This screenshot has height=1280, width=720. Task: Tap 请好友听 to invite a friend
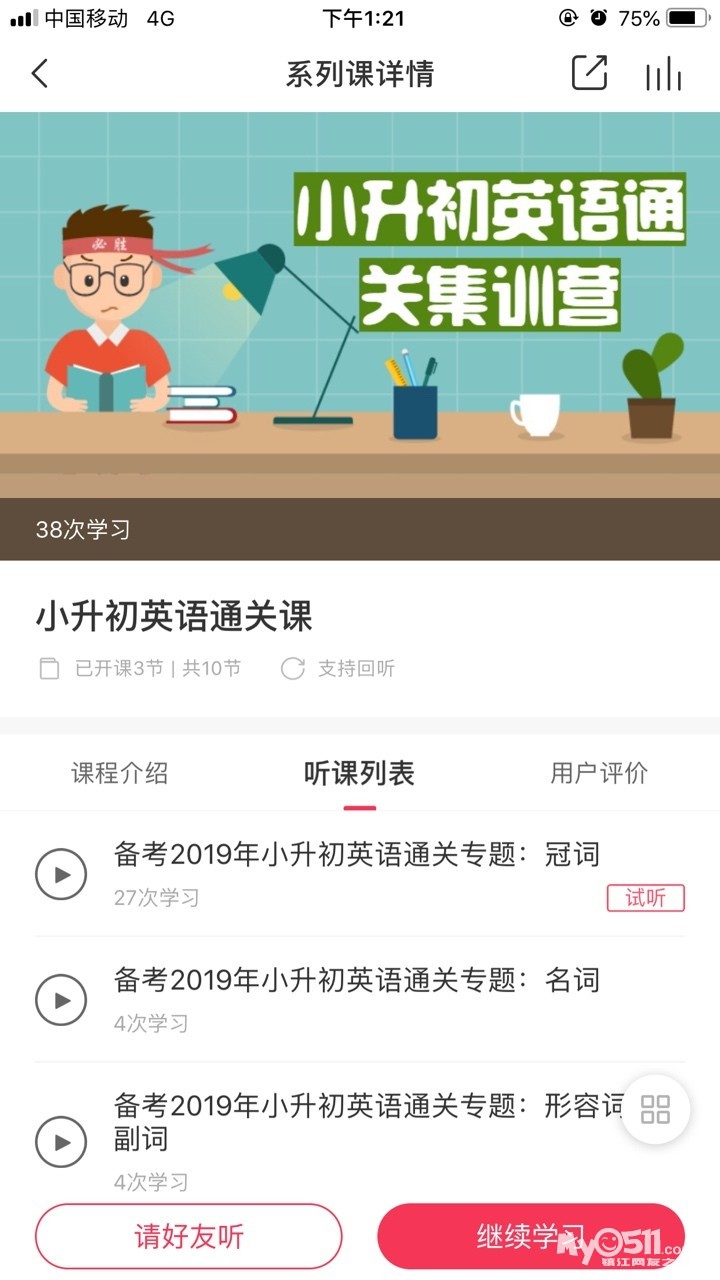pos(189,1237)
